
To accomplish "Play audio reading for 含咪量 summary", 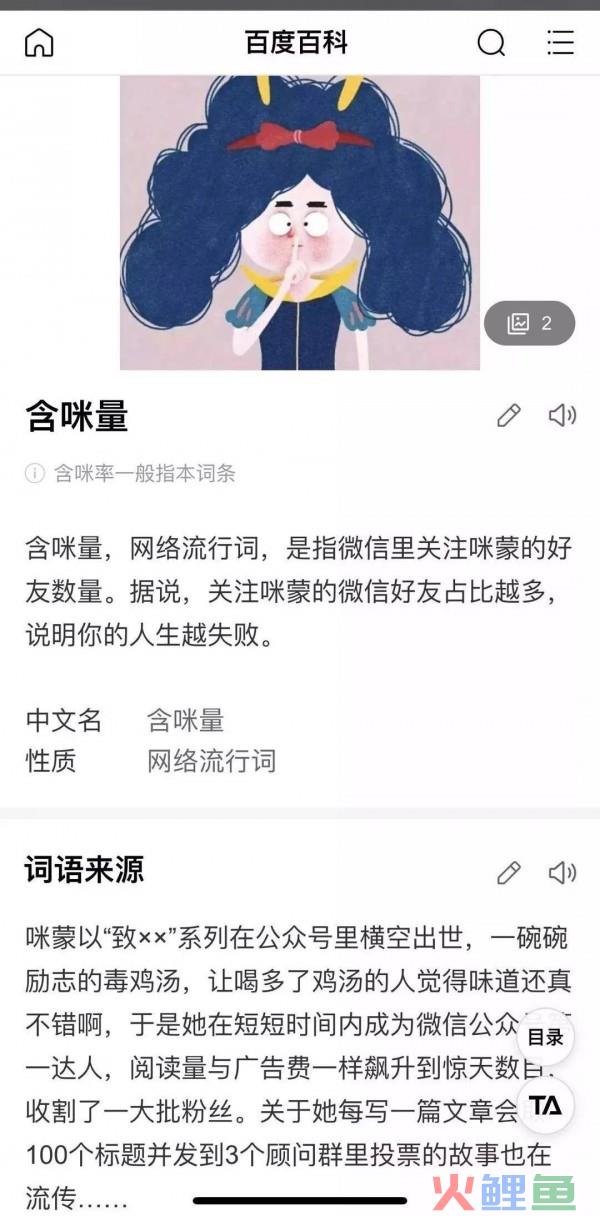I will click(562, 416).
